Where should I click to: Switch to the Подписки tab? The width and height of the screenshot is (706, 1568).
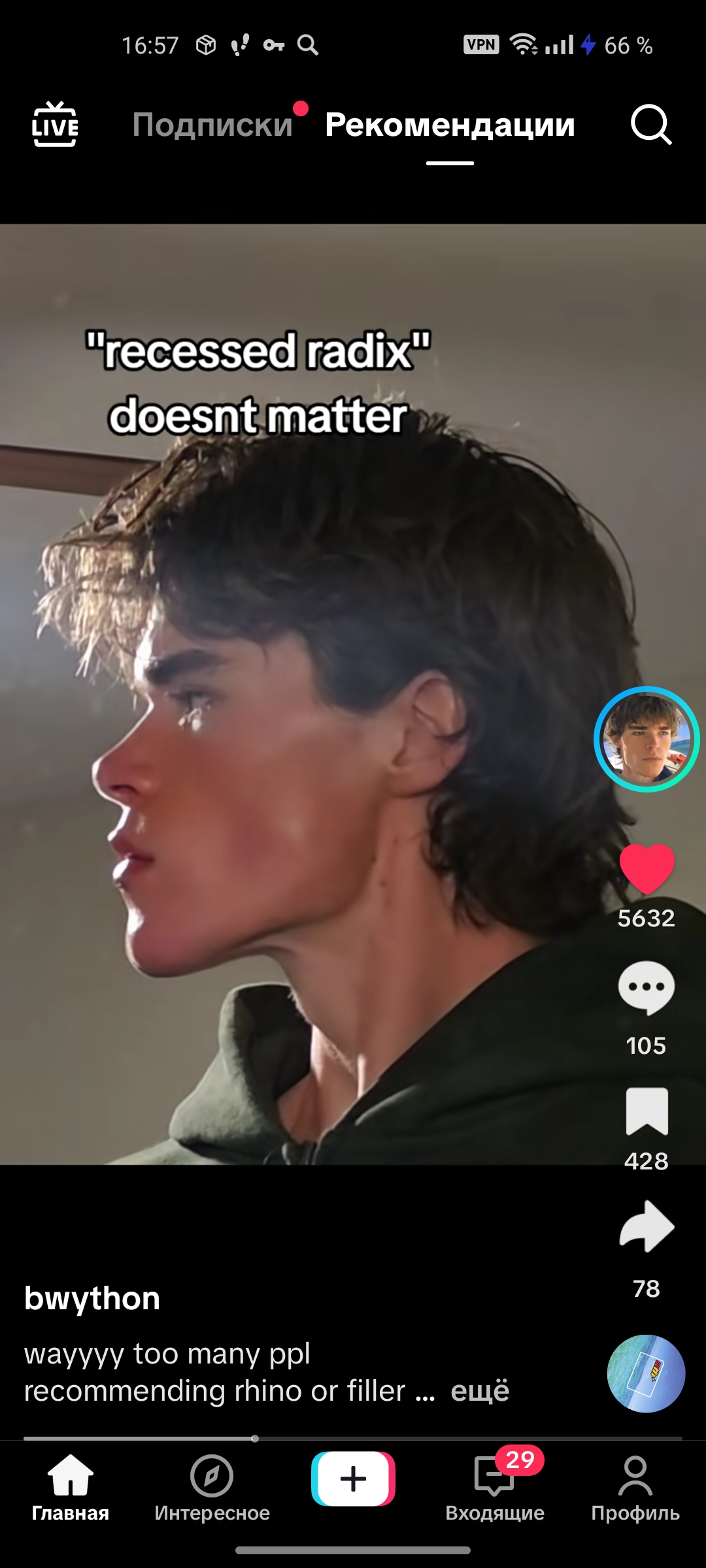212,124
